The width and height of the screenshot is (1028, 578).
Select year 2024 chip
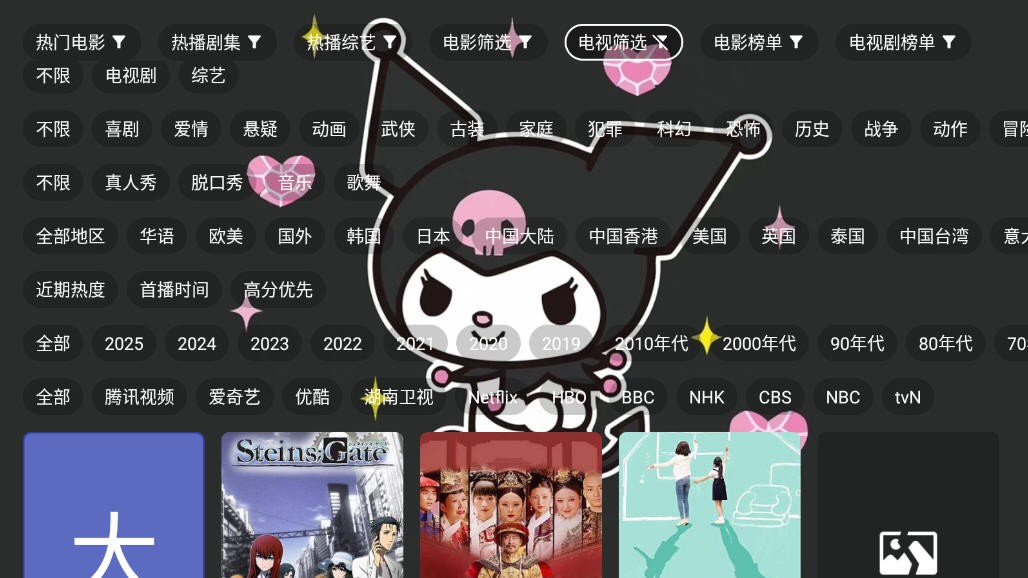[197, 343]
